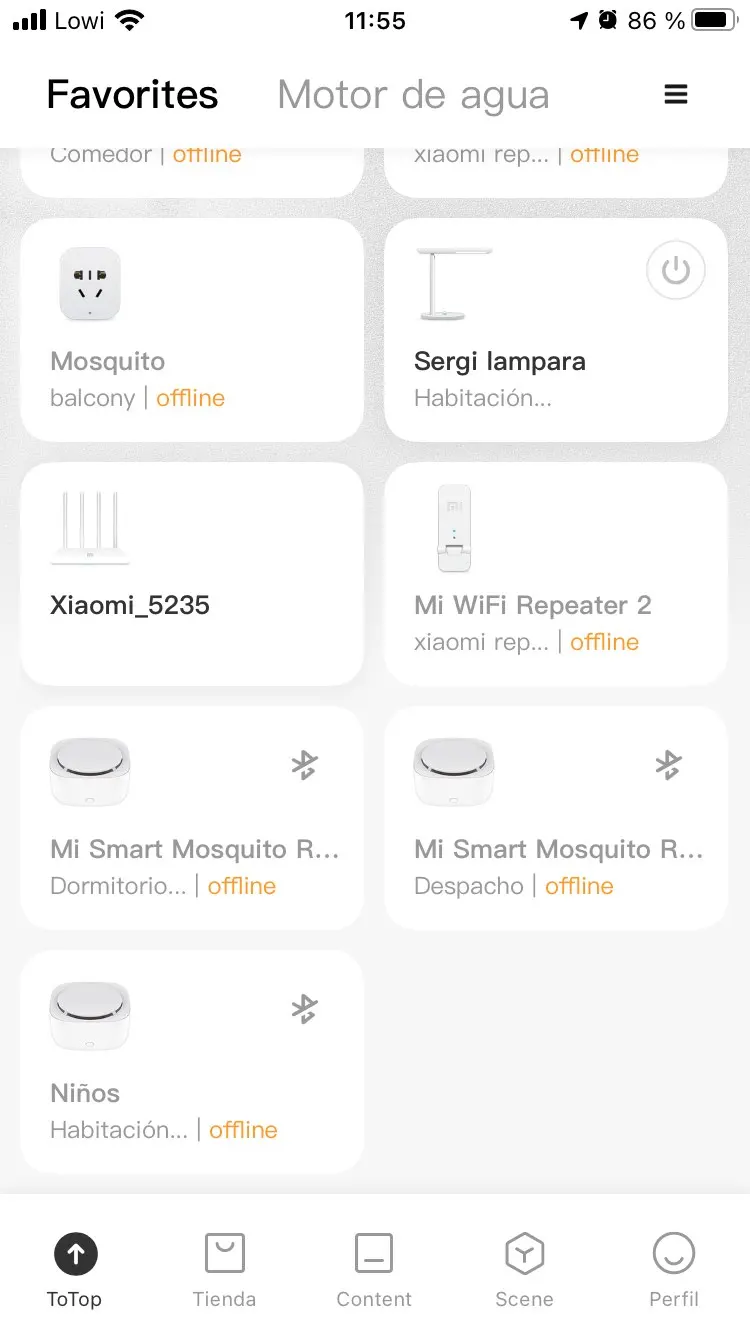
Task: Tap ToTop to return to top
Action: pos(75,1268)
